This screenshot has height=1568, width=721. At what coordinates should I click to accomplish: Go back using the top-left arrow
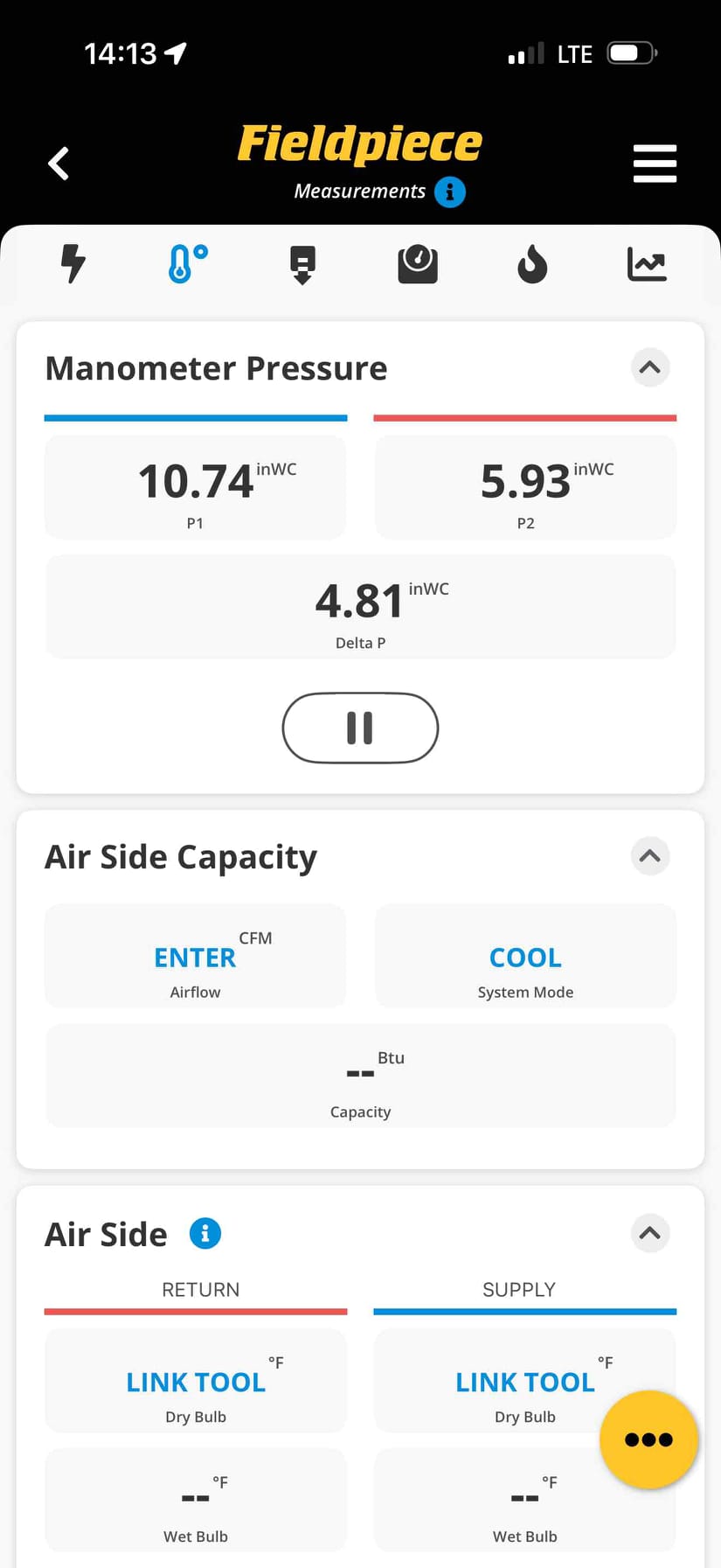59,164
